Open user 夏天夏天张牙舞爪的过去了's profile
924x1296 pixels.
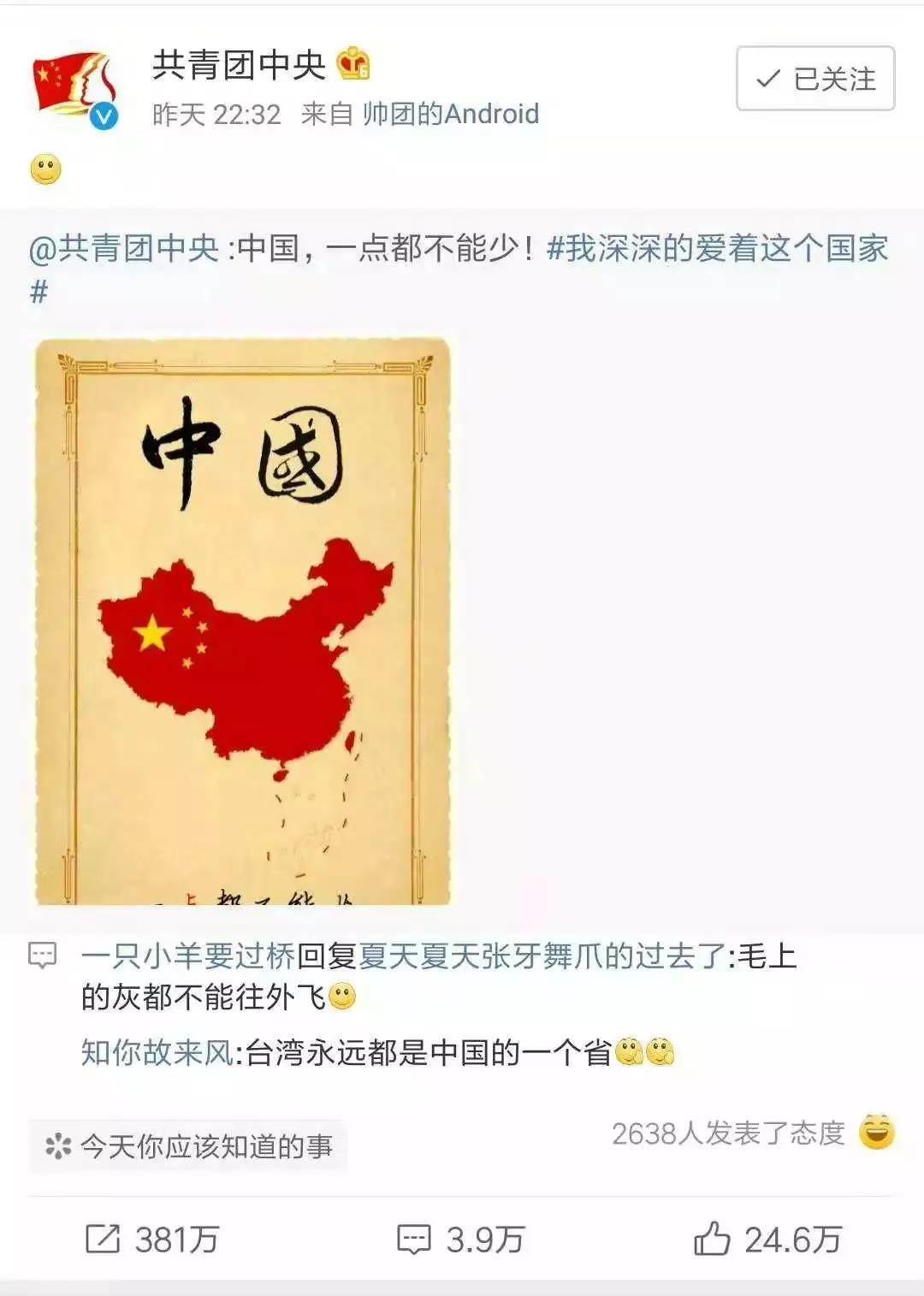[x=542, y=956]
